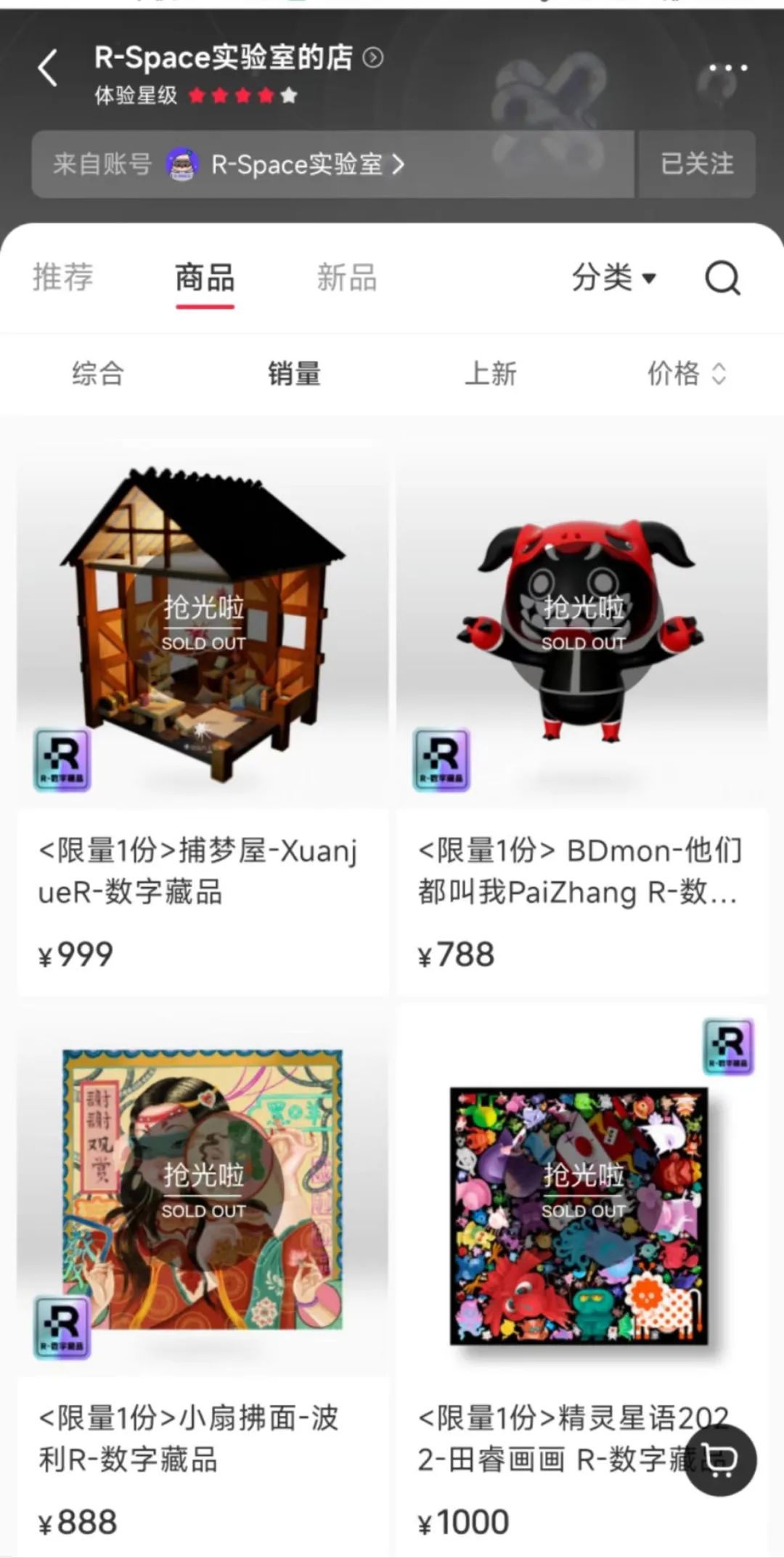Search within the store

tap(722, 277)
